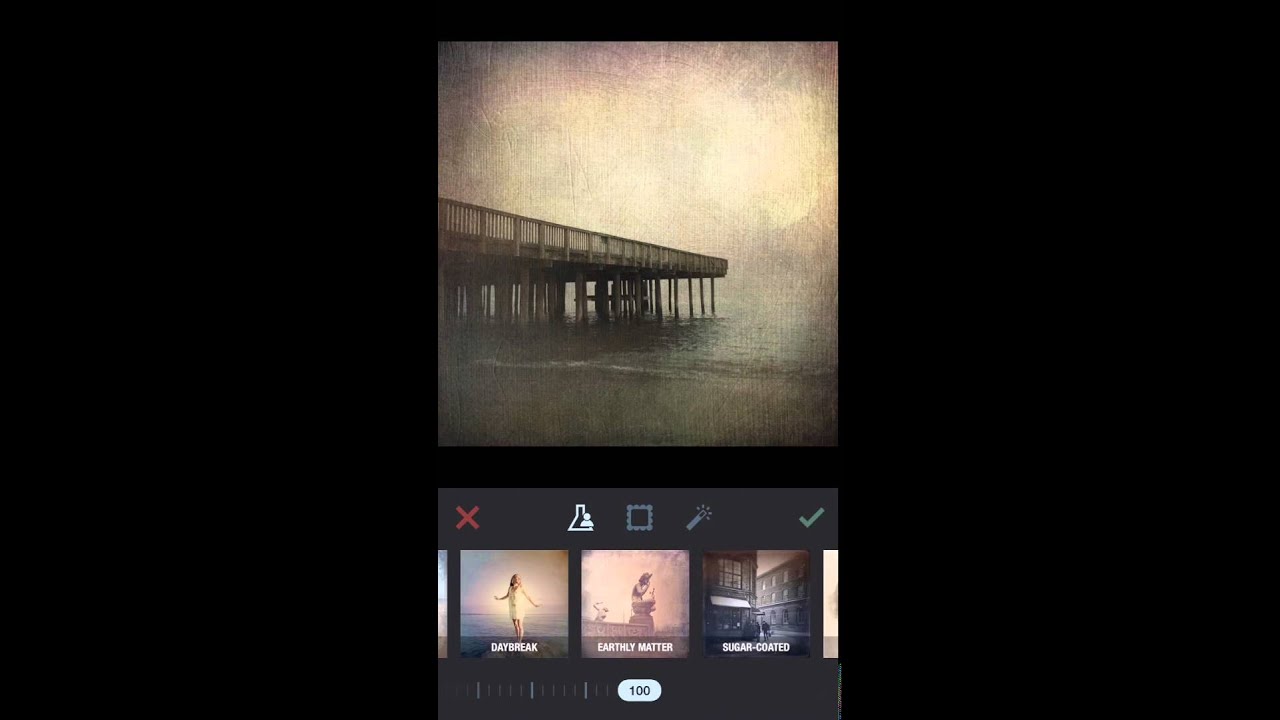Switch to the frames tab
Image resolution: width=1280 pixels, height=720 pixels.
coord(640,518)
